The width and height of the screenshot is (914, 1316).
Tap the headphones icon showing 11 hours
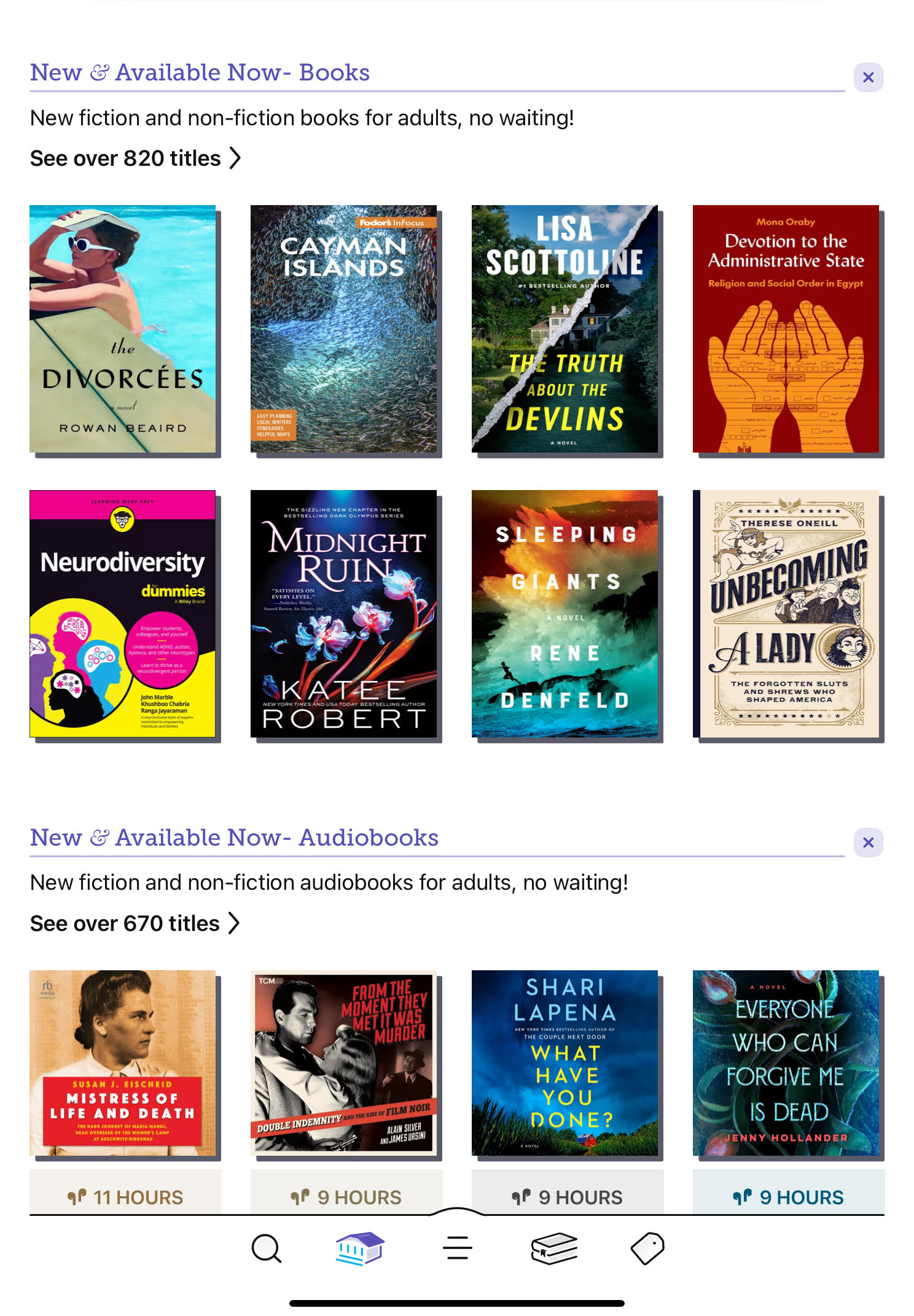coord(79,1196)
